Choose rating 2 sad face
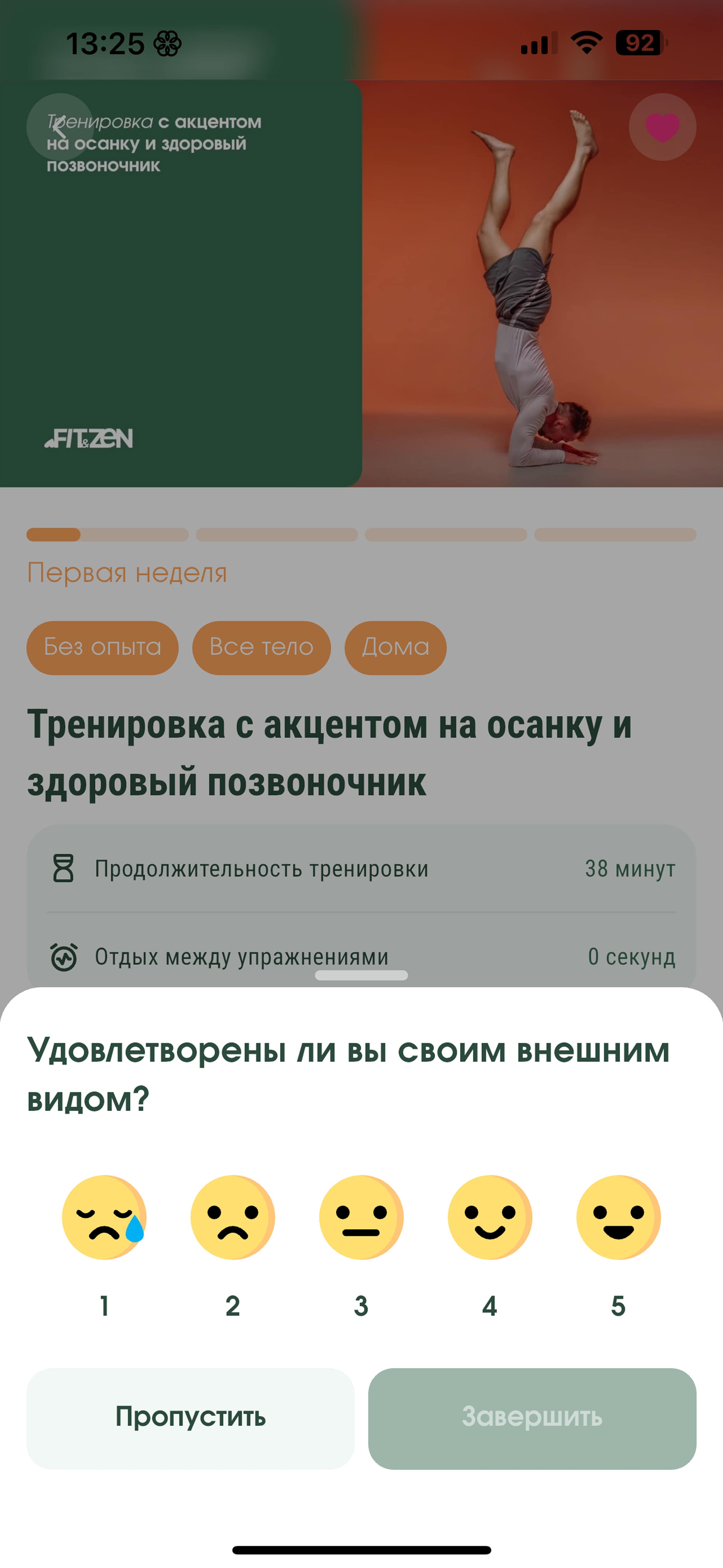Viewport: 723px width, 1568px height. pyautogui.click(x=233, y=1217)
